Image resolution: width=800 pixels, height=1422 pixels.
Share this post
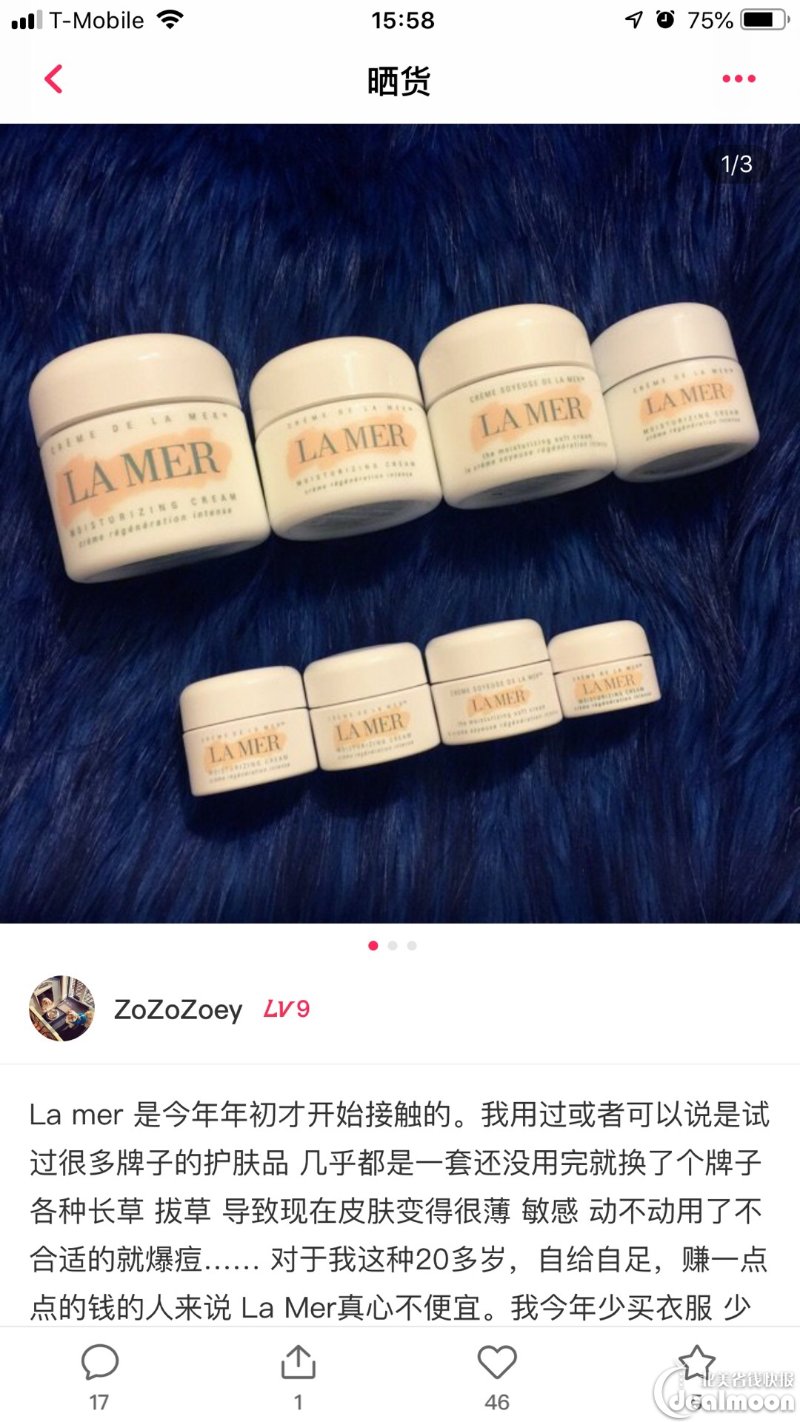click(298, 1375)
